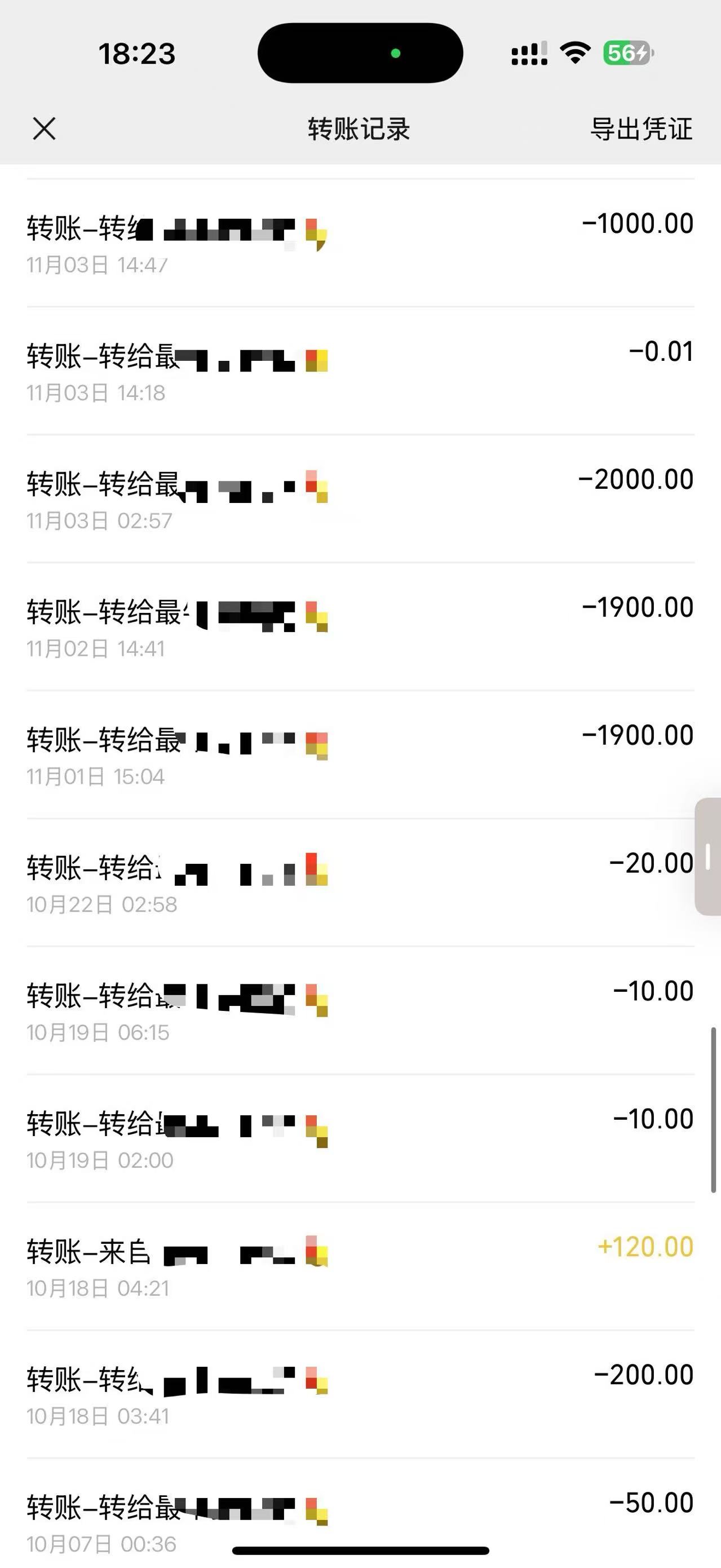Open the -10.00 transfer at 10月19日 02:00
Screen dimensions: 721x1568
click(x=360, y=1138)
